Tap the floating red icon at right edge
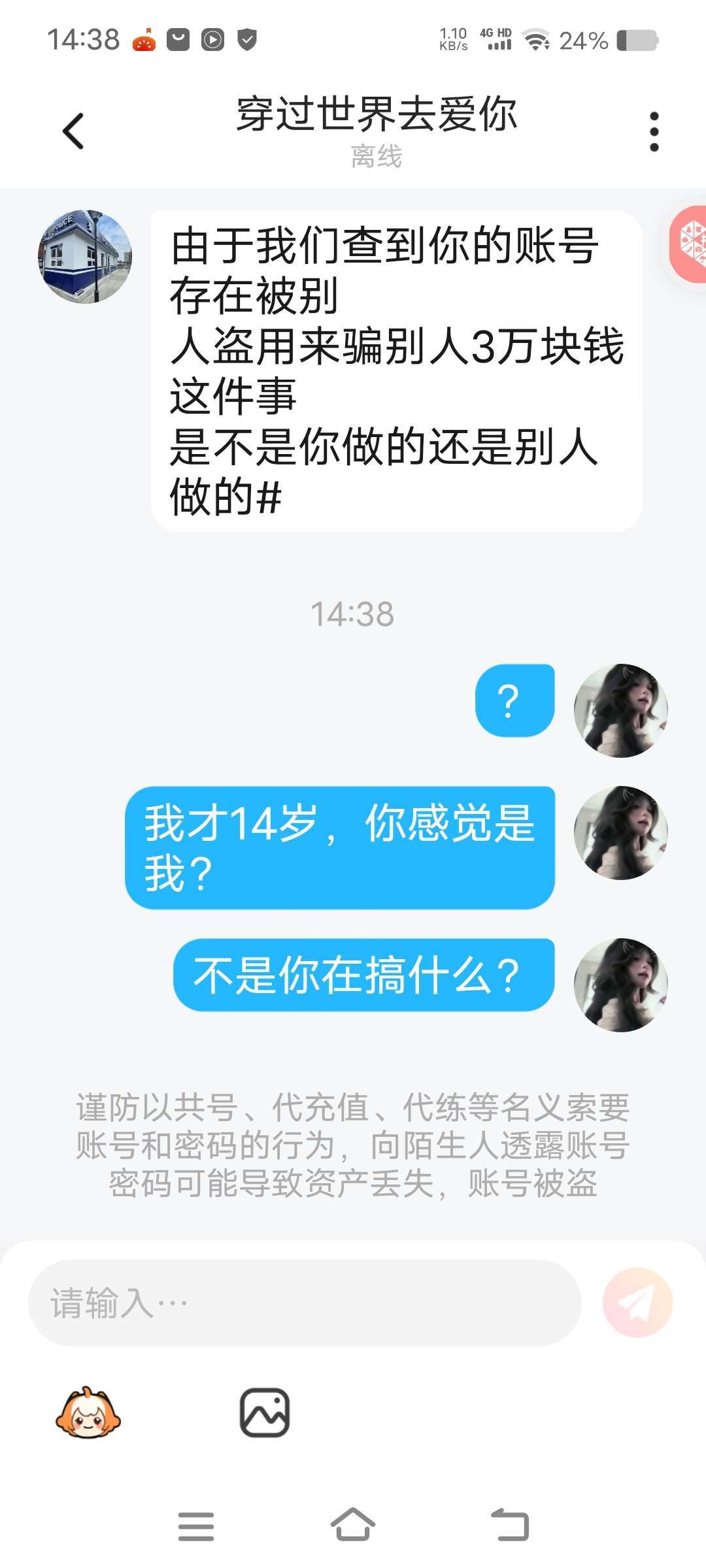Image resolution: width=706 pixels, height=1568 pixels. (690, 243)
